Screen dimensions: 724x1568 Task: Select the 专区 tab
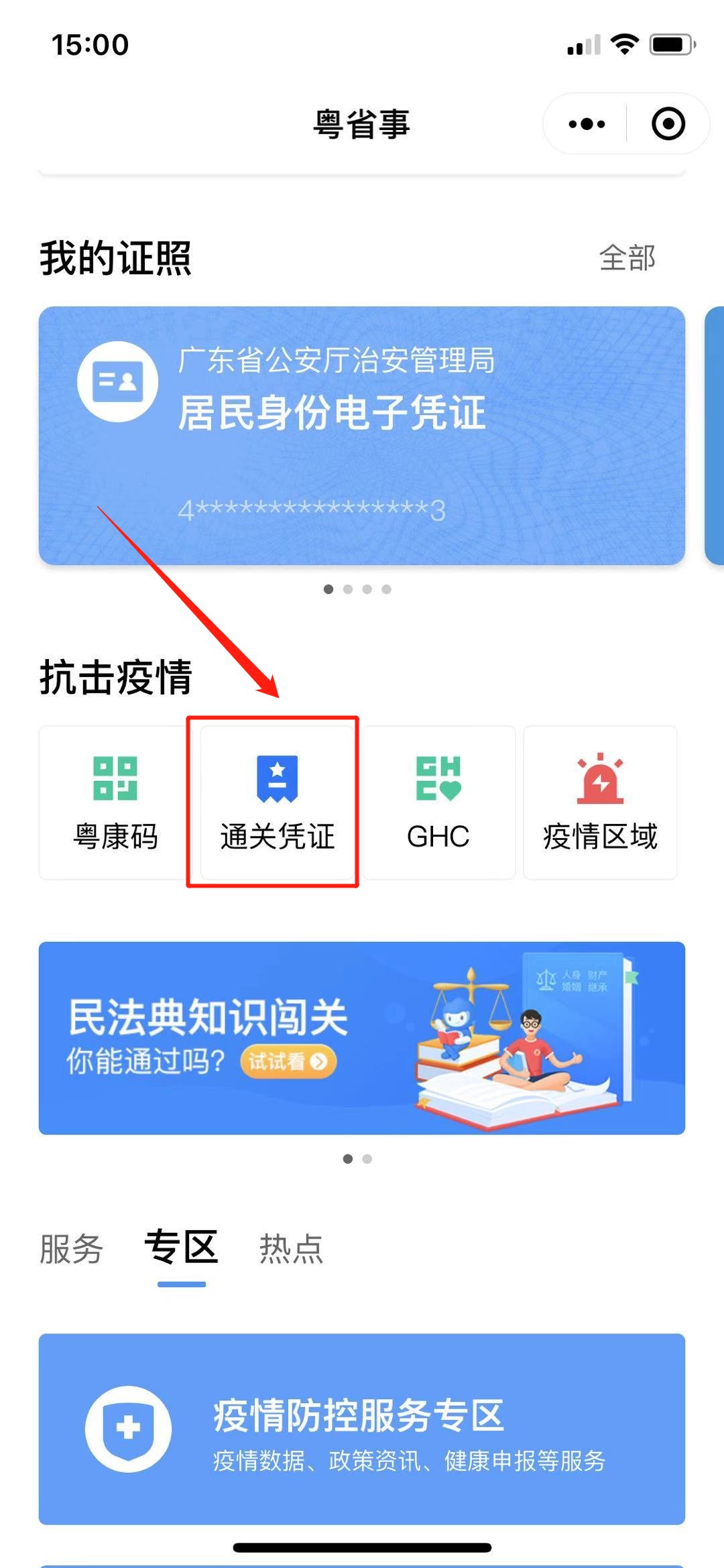click(x=182, y=1248)
